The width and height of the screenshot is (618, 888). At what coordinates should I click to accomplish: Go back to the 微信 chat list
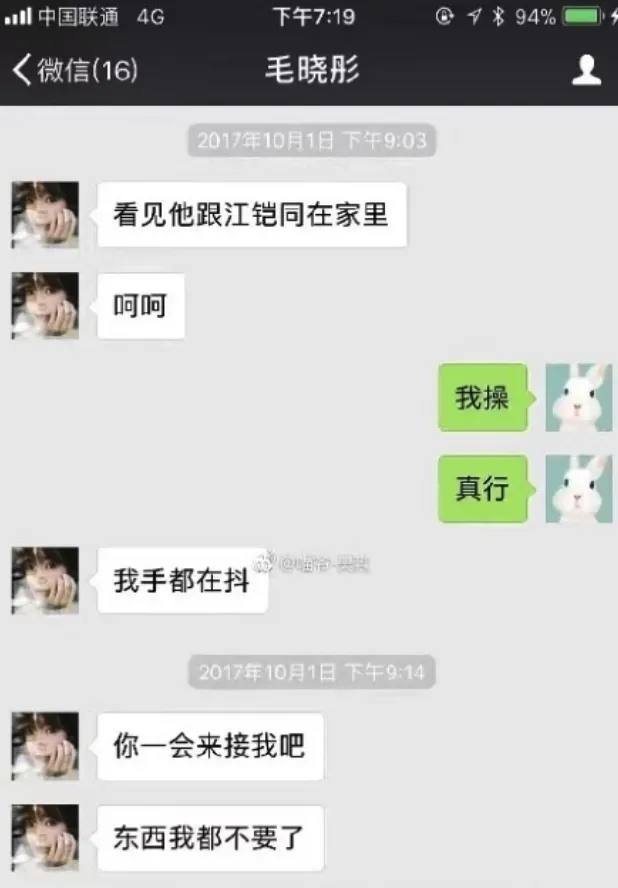pyautogui.click(x=72, y=70)
